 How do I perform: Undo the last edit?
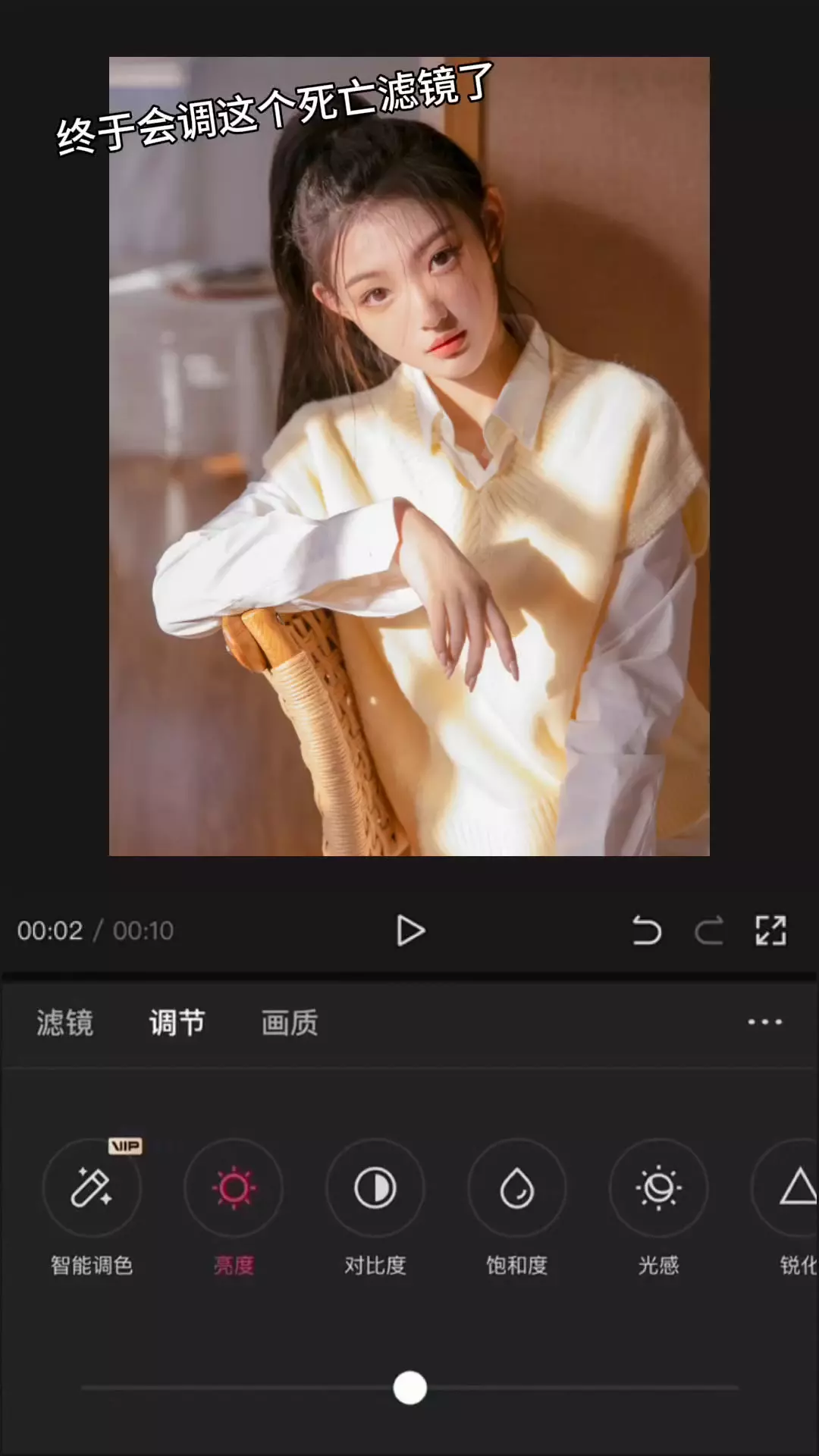tap(647, 930)
